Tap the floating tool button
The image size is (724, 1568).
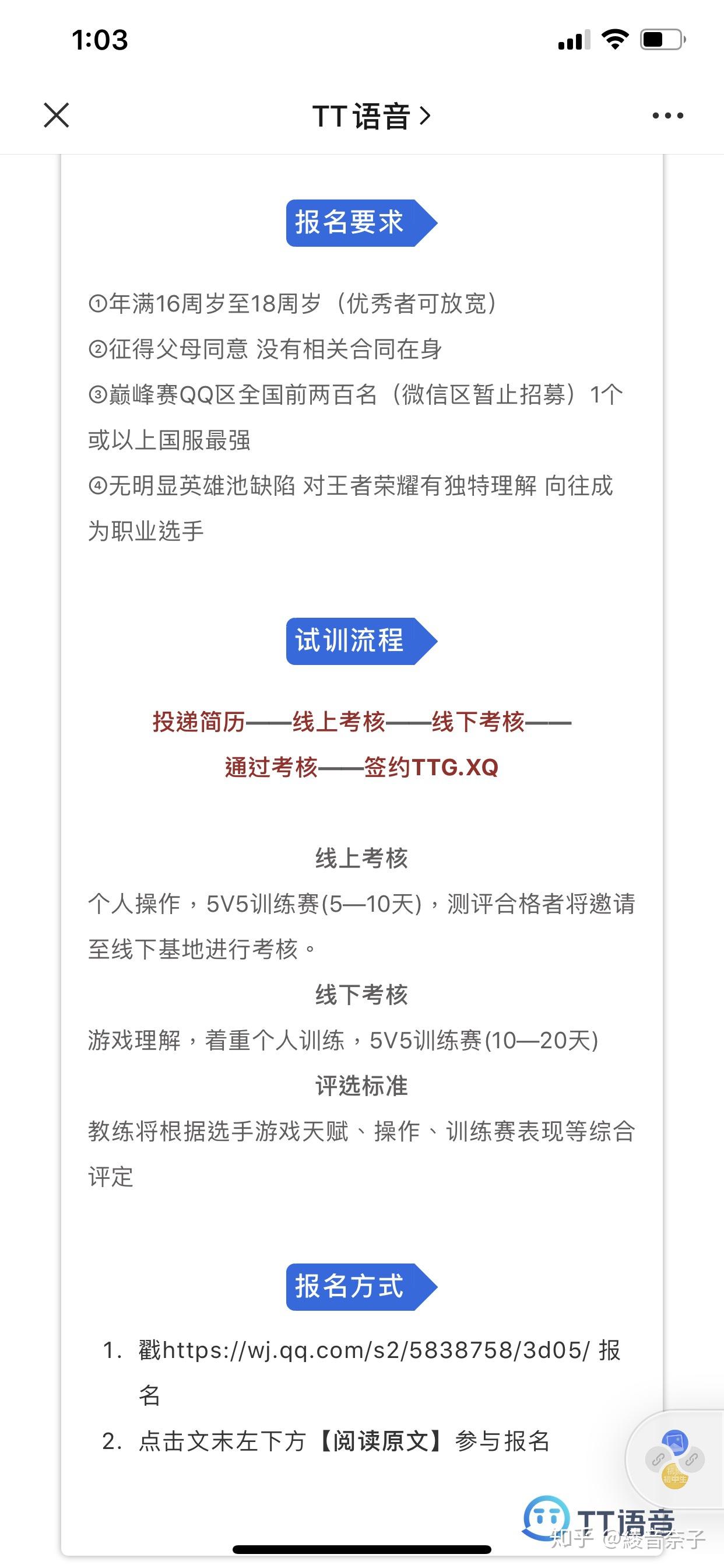pyautogui.click(x=674, y=1459)
